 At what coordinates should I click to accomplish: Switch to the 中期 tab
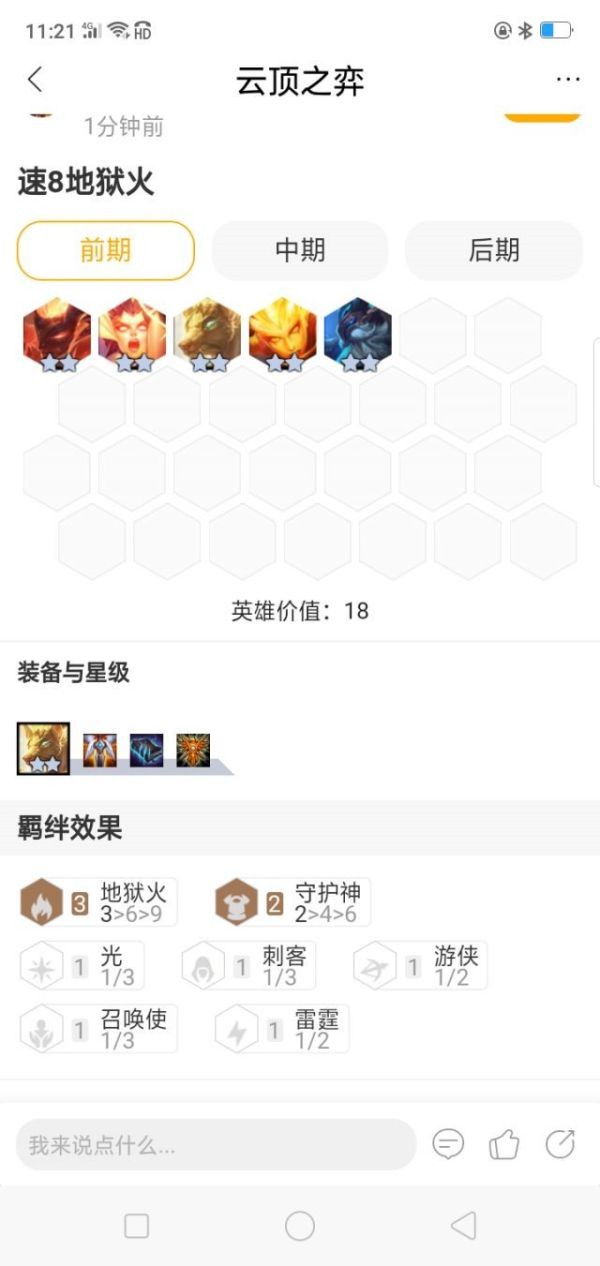click(x=300, y=250)
